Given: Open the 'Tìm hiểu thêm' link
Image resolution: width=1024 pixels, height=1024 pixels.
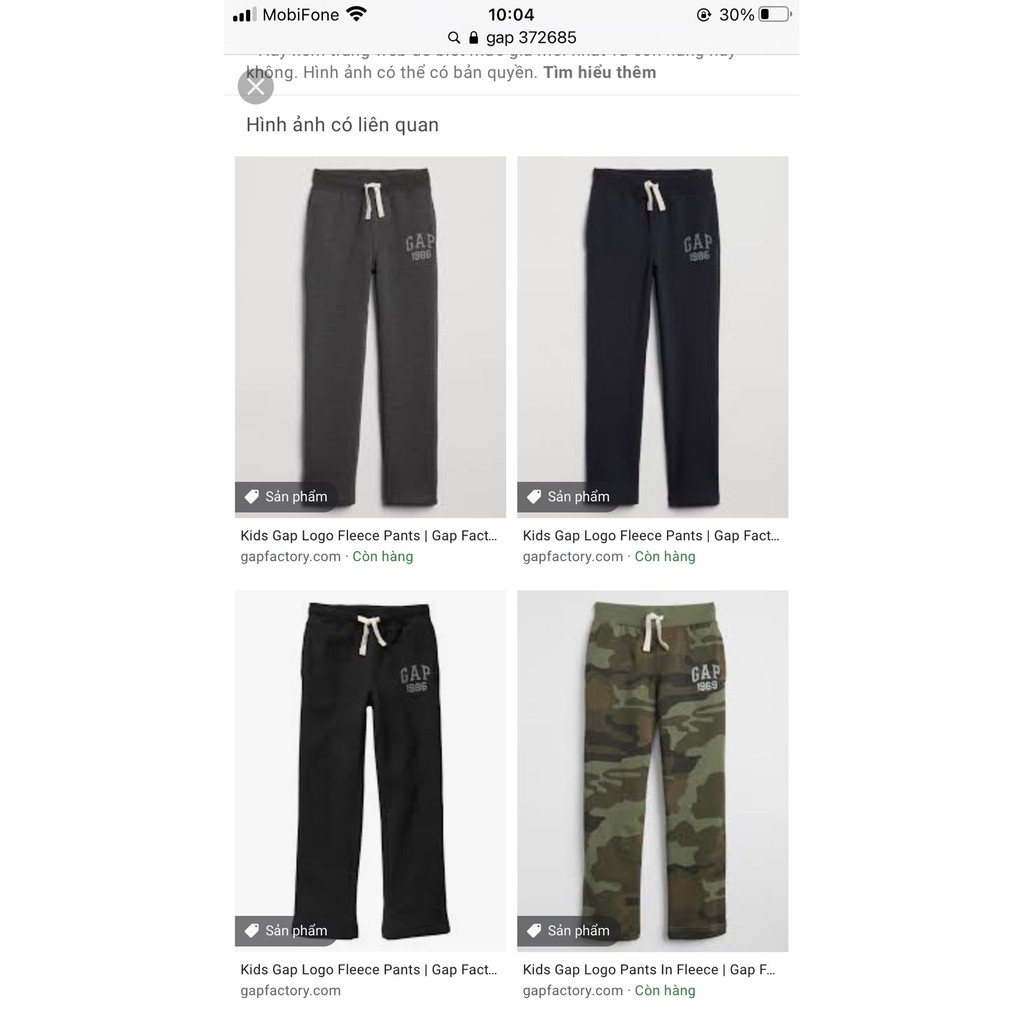Looking at the screenshot, I should 600,72.
